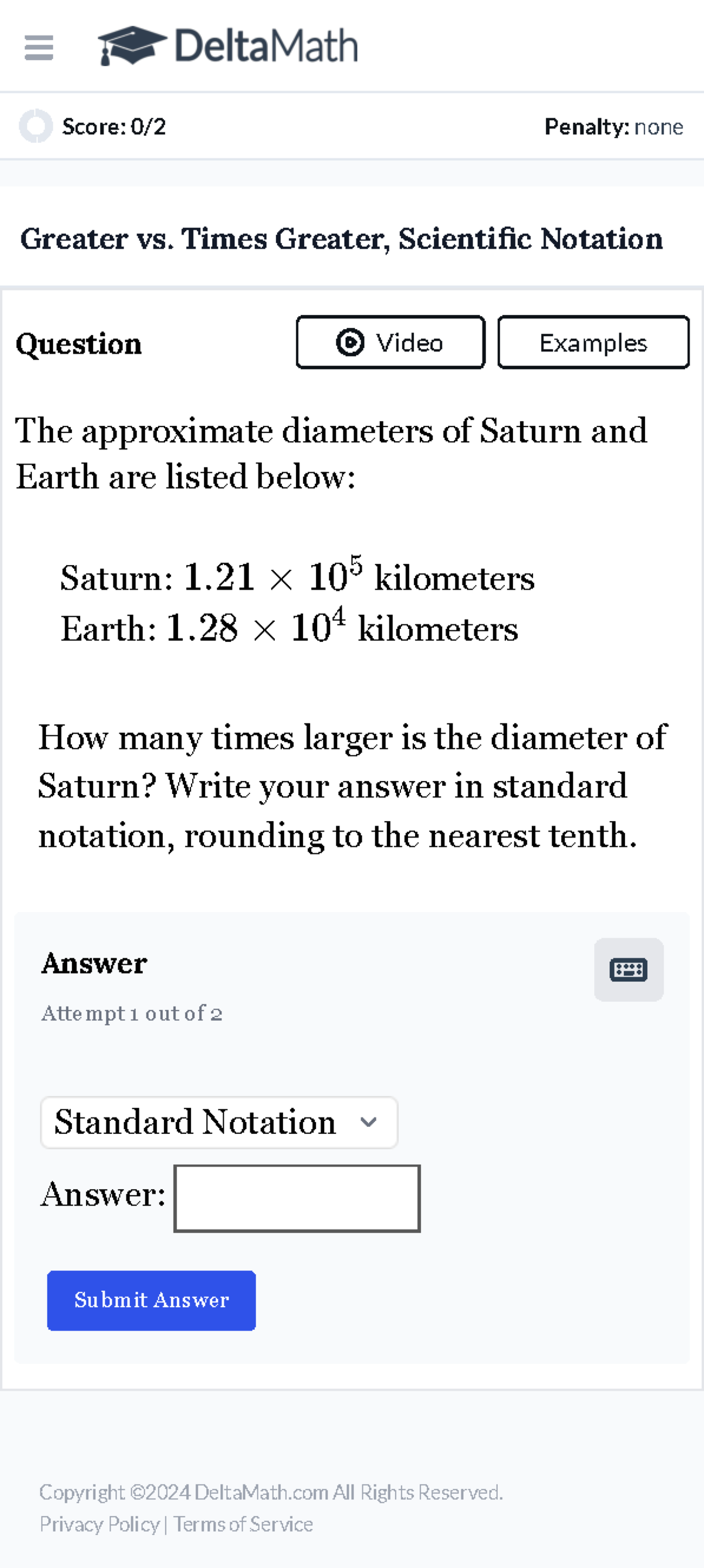Select the DeltaMath wordmark in the header
This screenshot has width=704, height=1568.
coord(266,45)
